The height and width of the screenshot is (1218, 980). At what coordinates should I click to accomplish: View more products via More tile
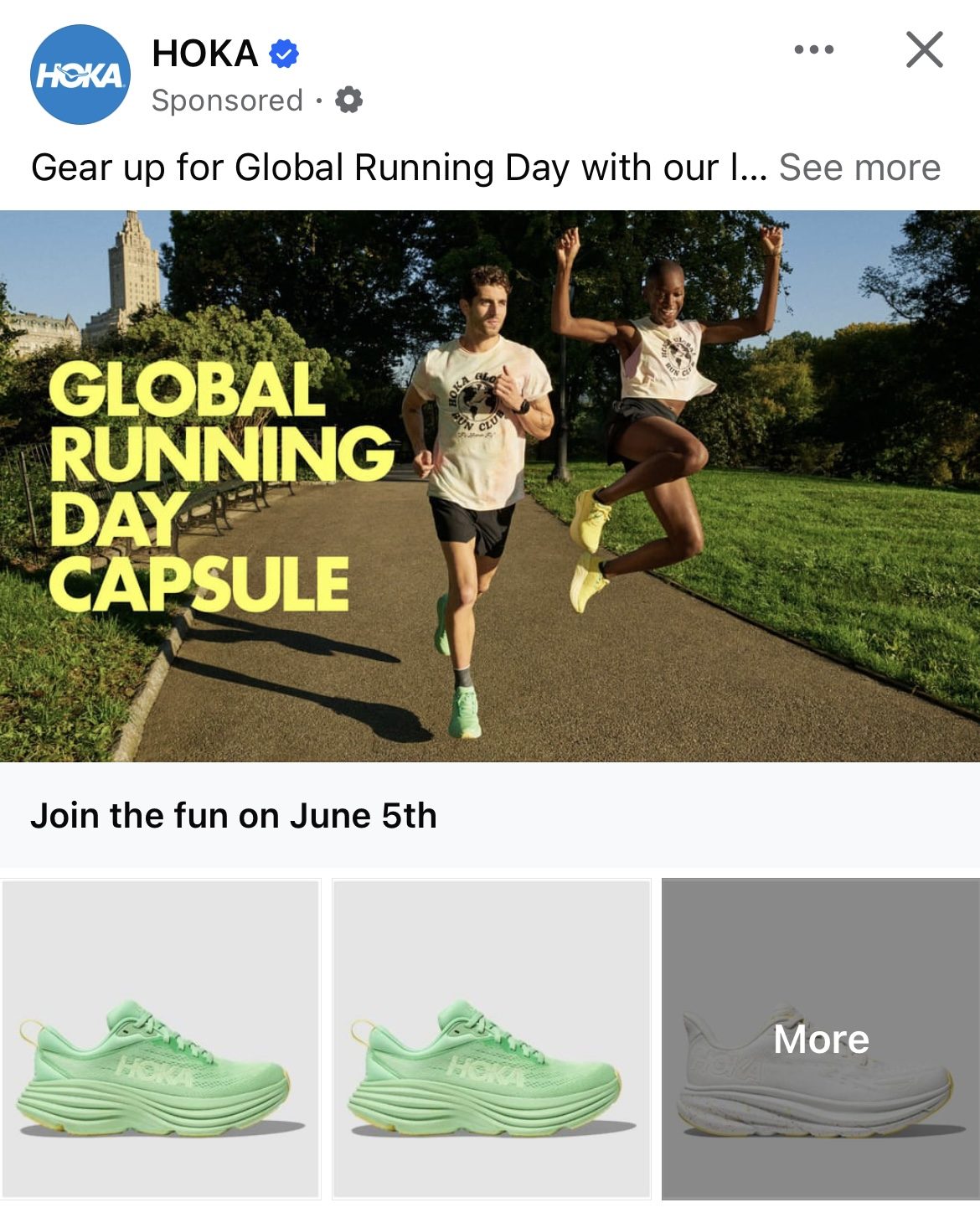pyautogui.click(x=821, y=1039)
